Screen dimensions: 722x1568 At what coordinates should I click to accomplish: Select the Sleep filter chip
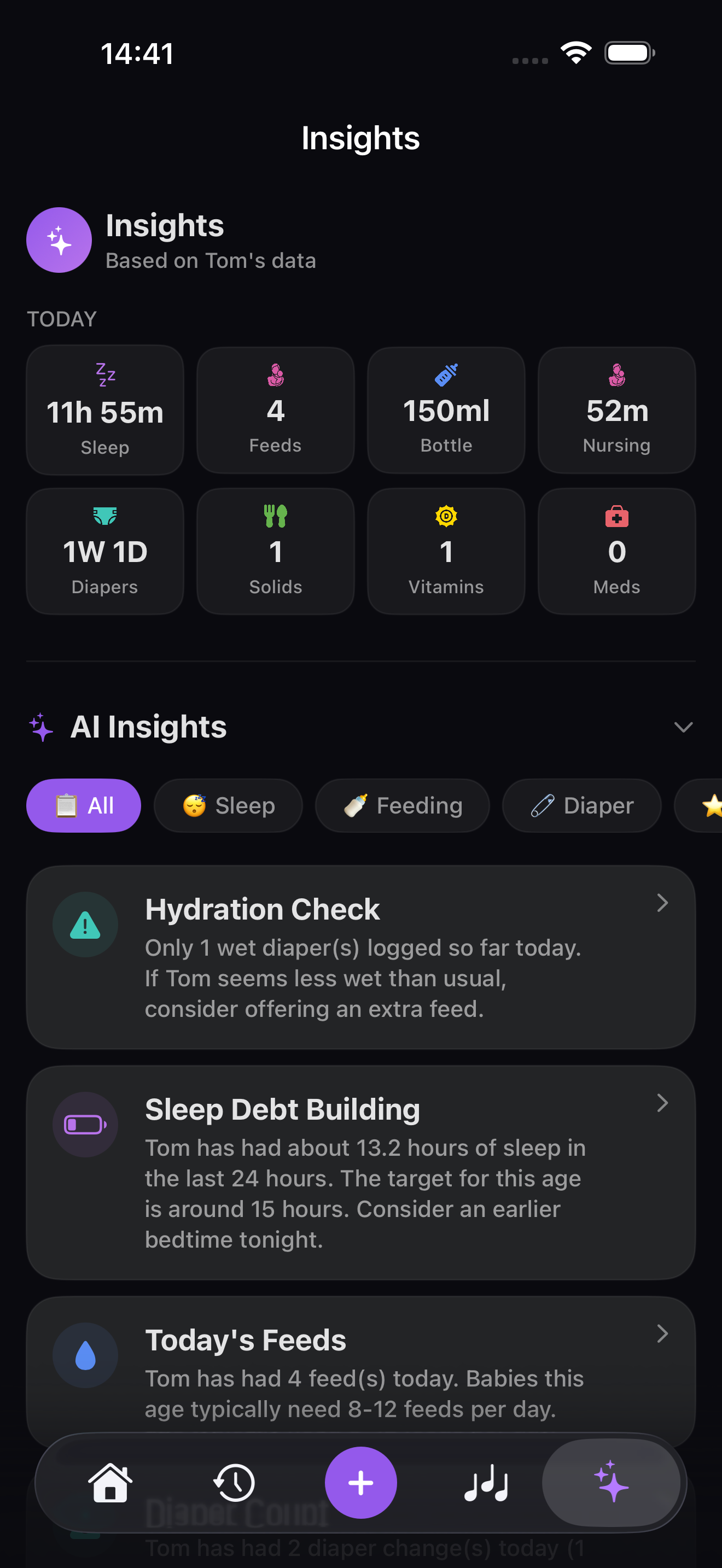pos(228,805)
